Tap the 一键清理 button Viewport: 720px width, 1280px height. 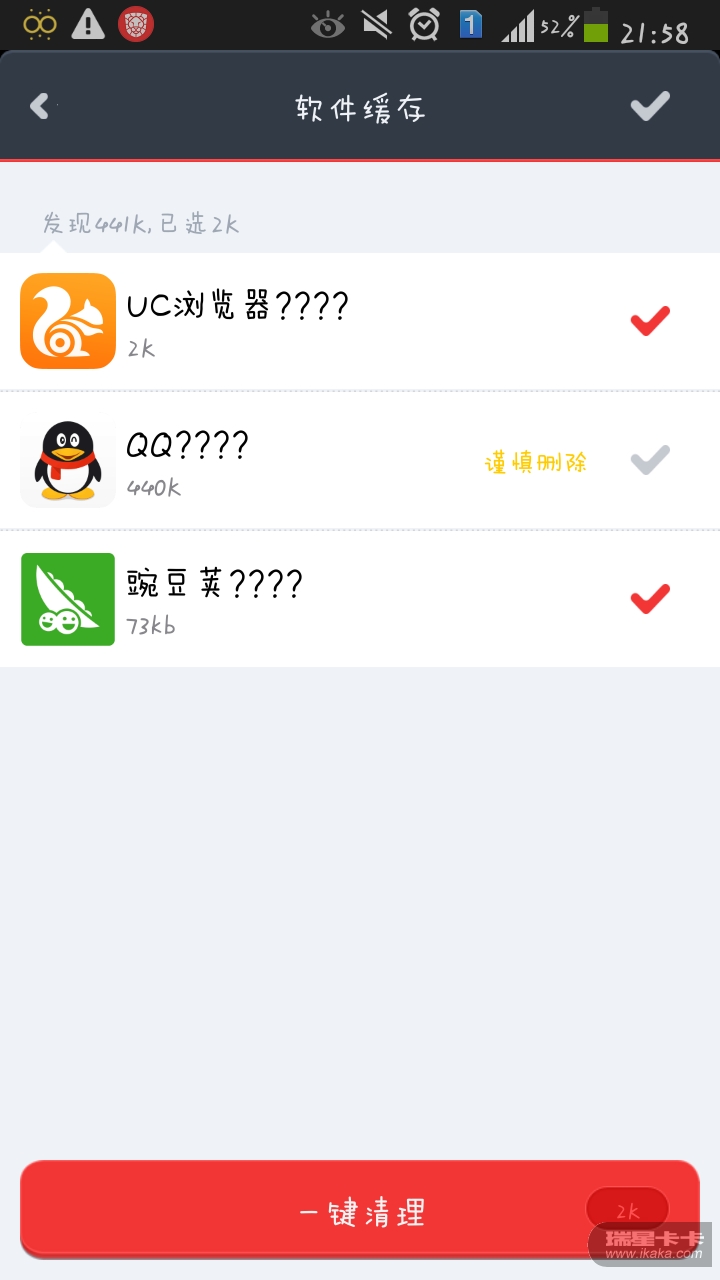click(x=360, y=1212)
